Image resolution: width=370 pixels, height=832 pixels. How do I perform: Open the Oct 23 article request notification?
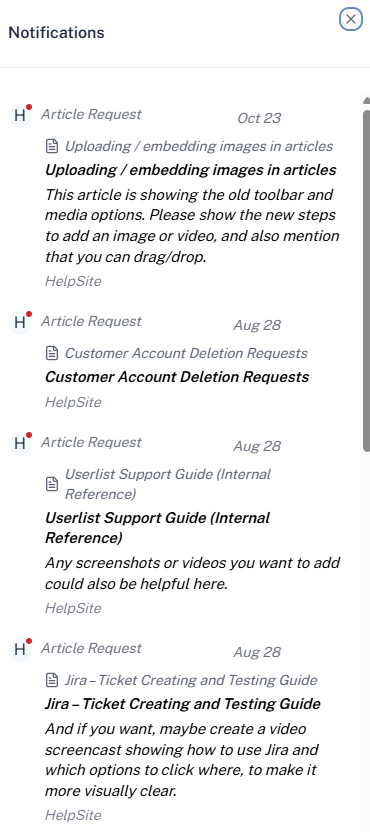pos(180,196)
